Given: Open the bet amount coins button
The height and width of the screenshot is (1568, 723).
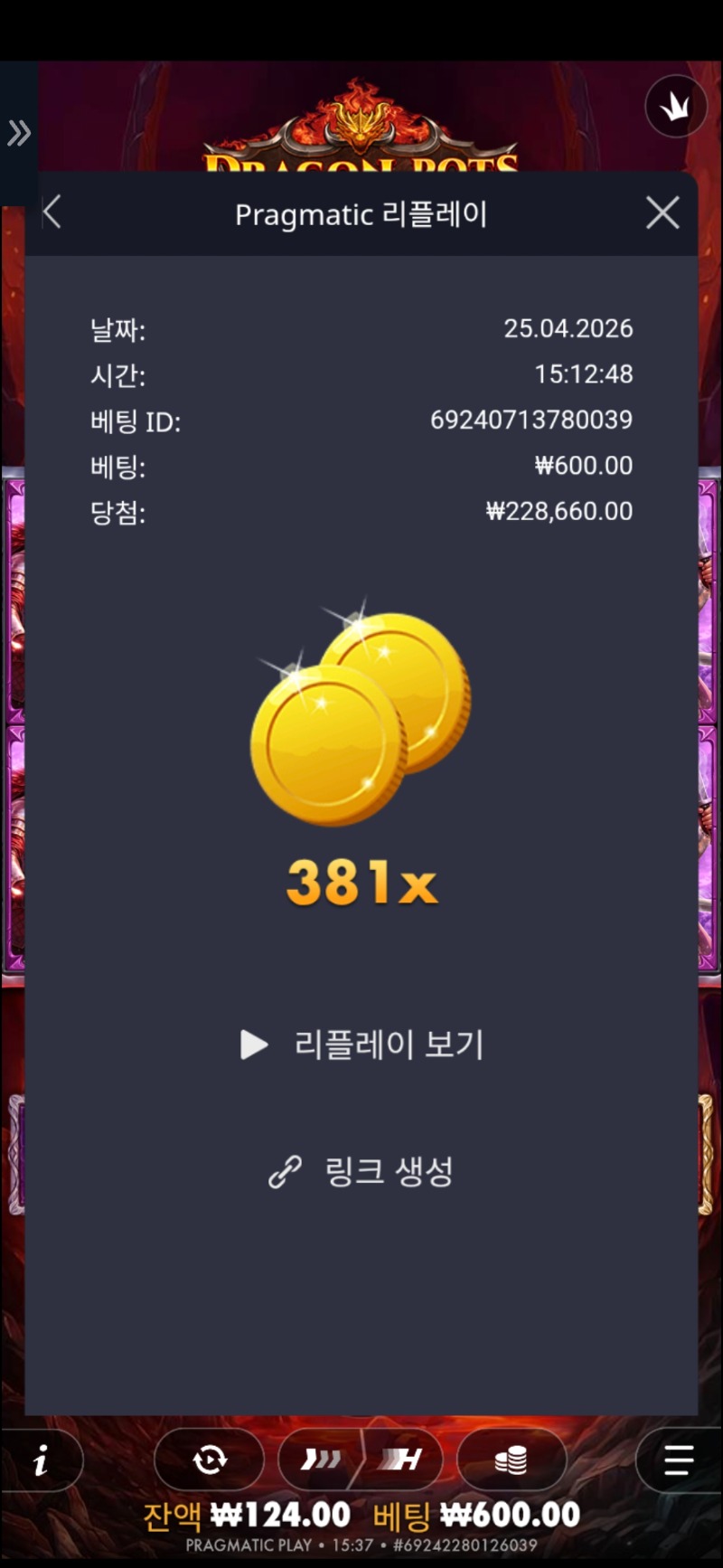Looking at the screenshot, I should 512,1459.
